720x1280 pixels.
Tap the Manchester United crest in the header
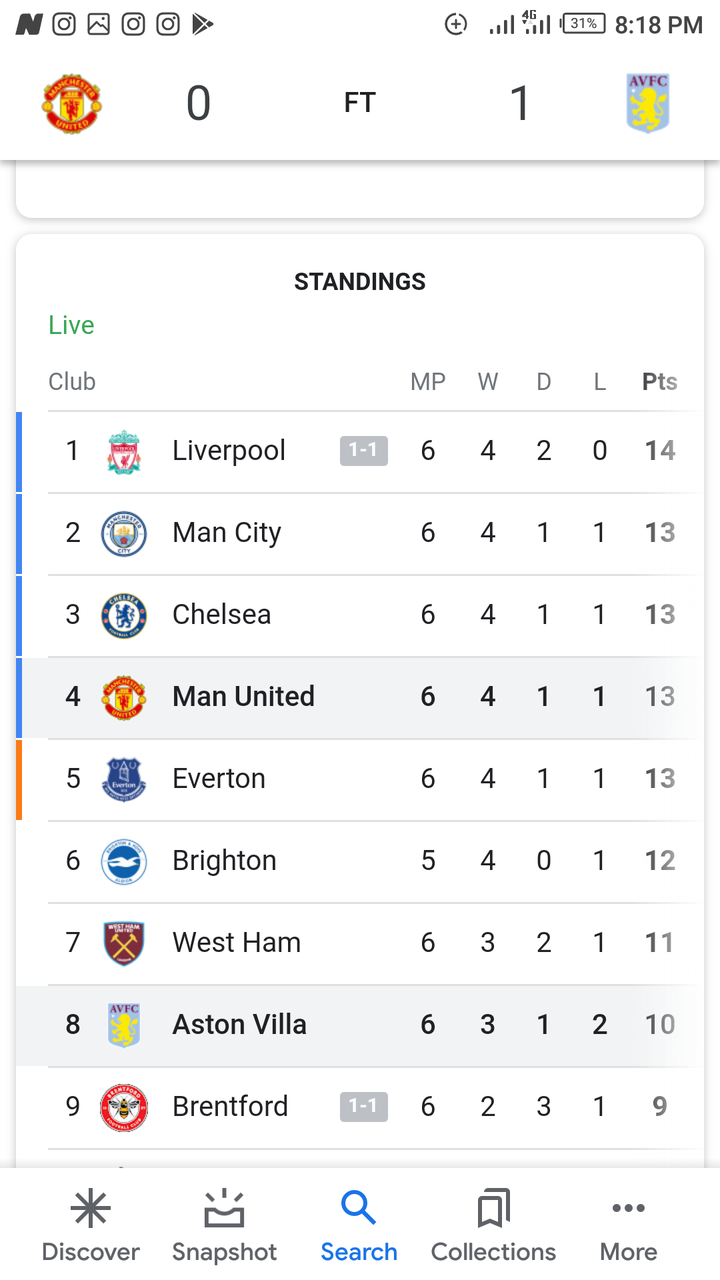(72, 103)
